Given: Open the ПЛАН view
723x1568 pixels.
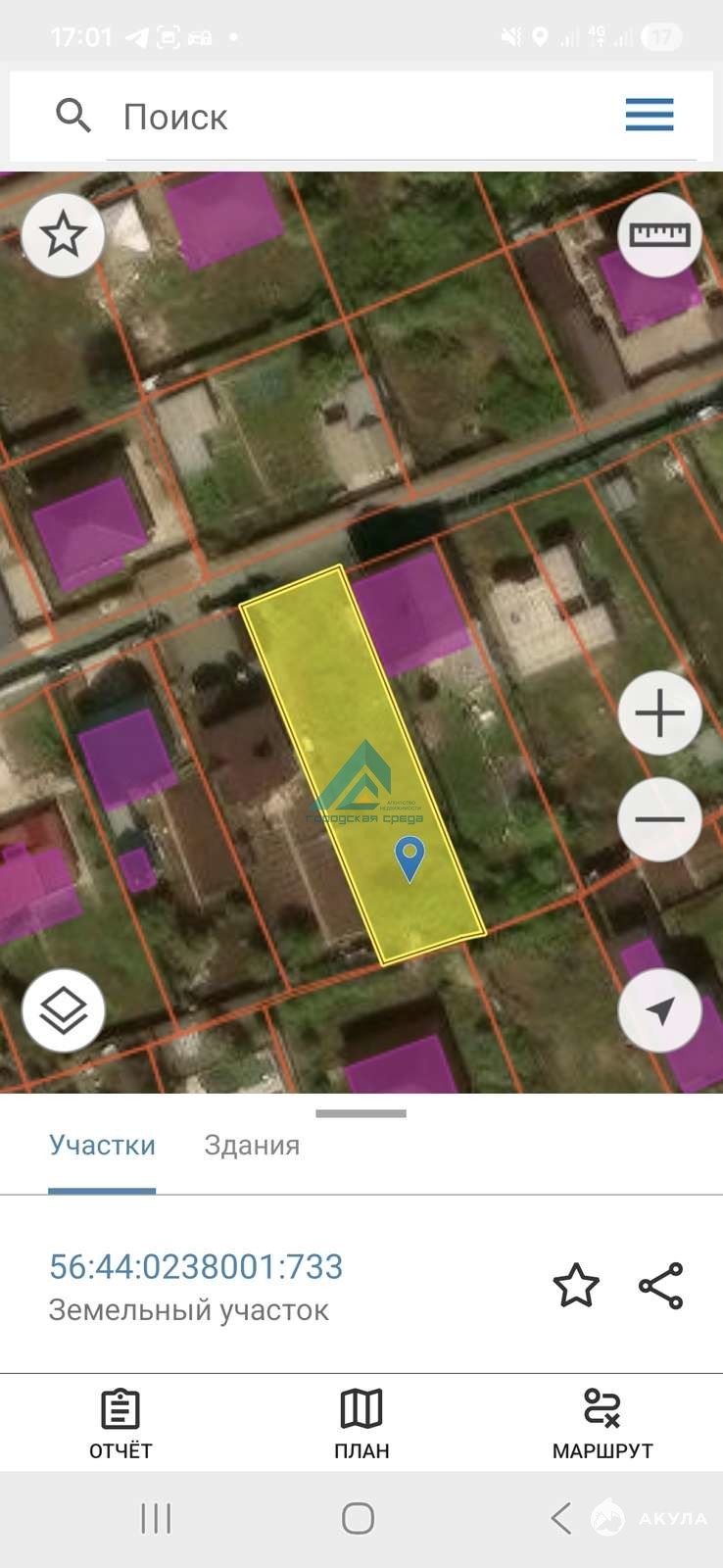Looking at the screenshot, I should (361, 1424).
